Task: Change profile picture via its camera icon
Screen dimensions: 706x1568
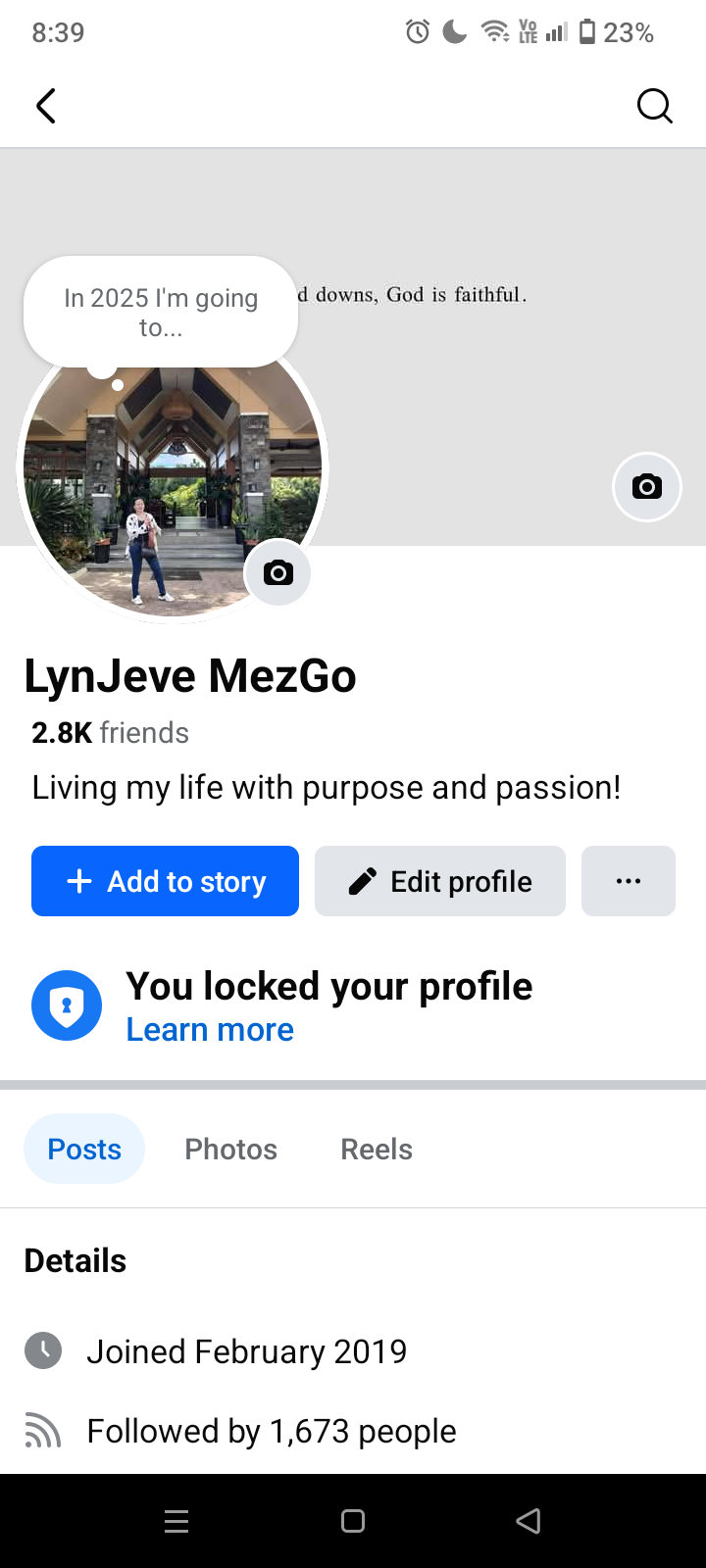Action: tap(278, 572)
